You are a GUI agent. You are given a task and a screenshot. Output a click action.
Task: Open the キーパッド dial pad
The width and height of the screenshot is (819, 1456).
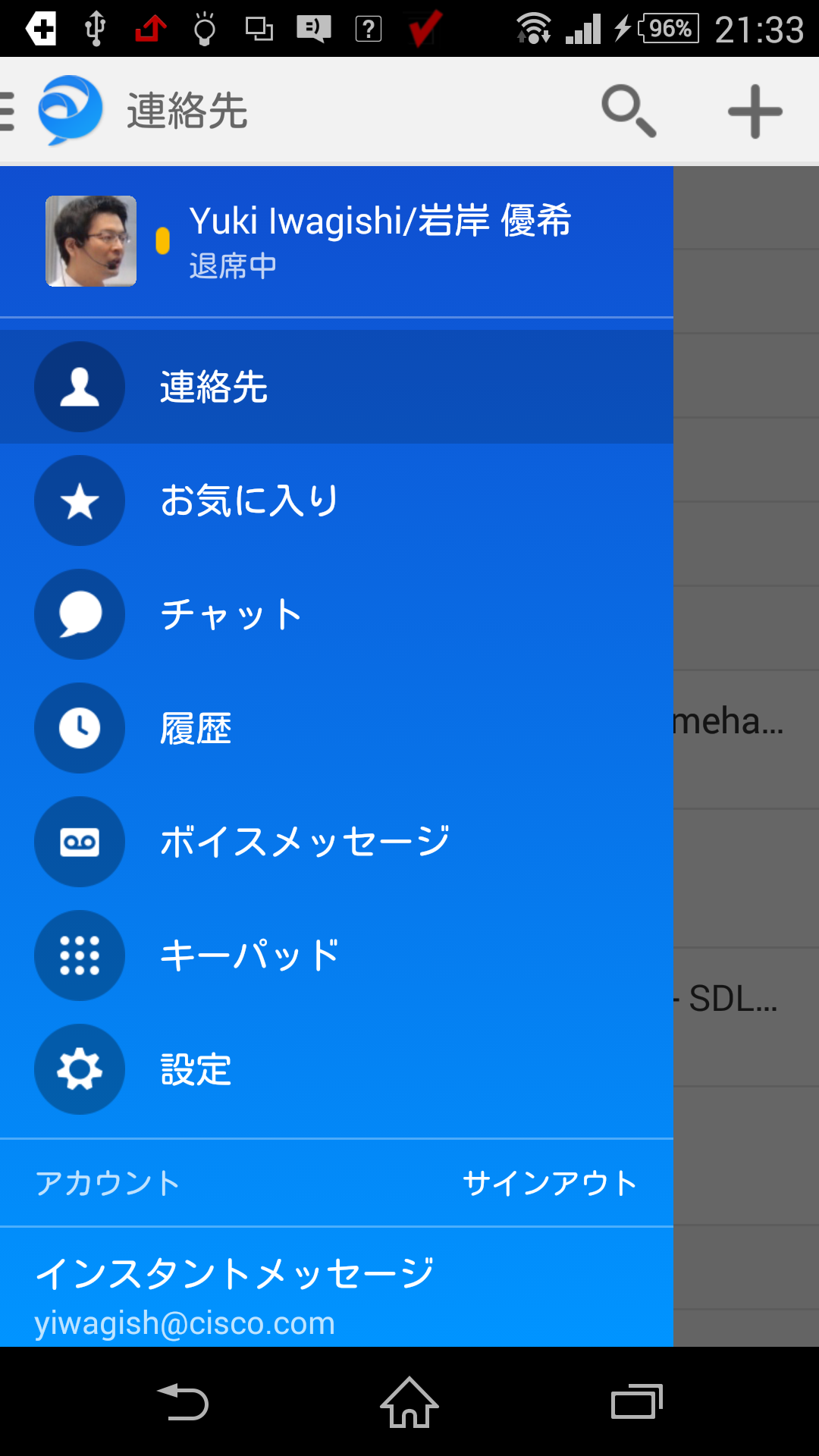pos(336,955)
